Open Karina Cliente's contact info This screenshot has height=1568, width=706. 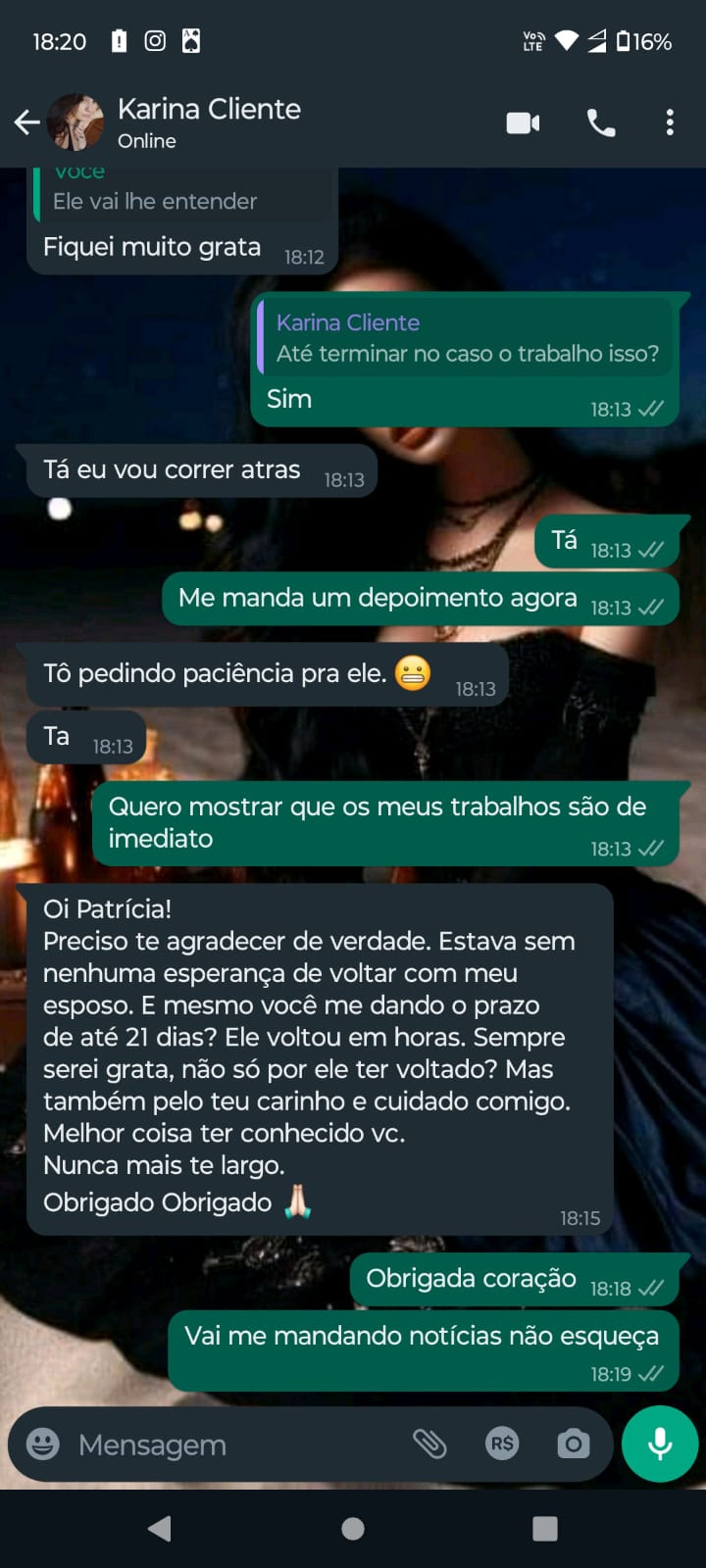208,122
